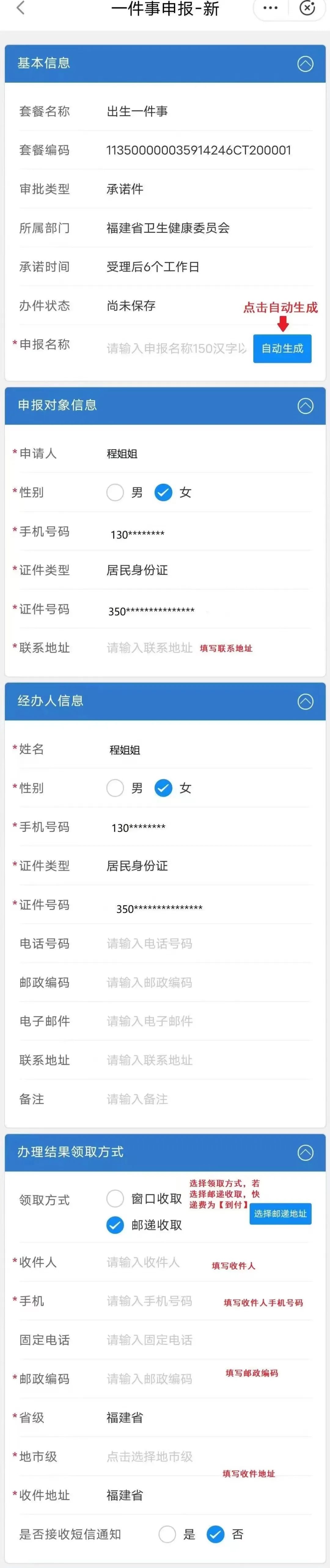Image resolution: width=330 pixels, height=1568 pixels.
Task: Tap the 自动生成 button
Action: 282,348
